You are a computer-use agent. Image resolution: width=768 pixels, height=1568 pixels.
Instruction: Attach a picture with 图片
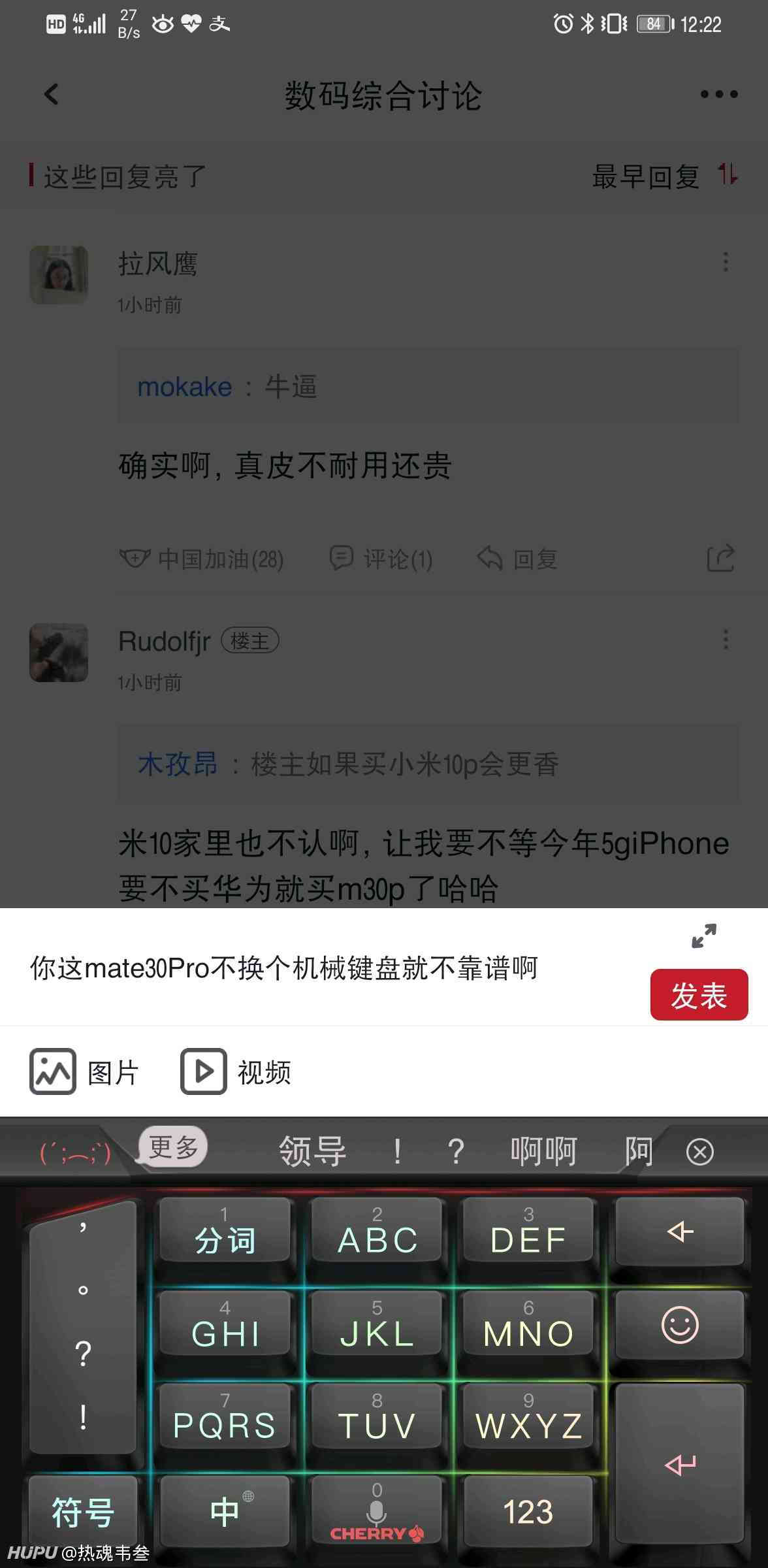(84, 1071)
